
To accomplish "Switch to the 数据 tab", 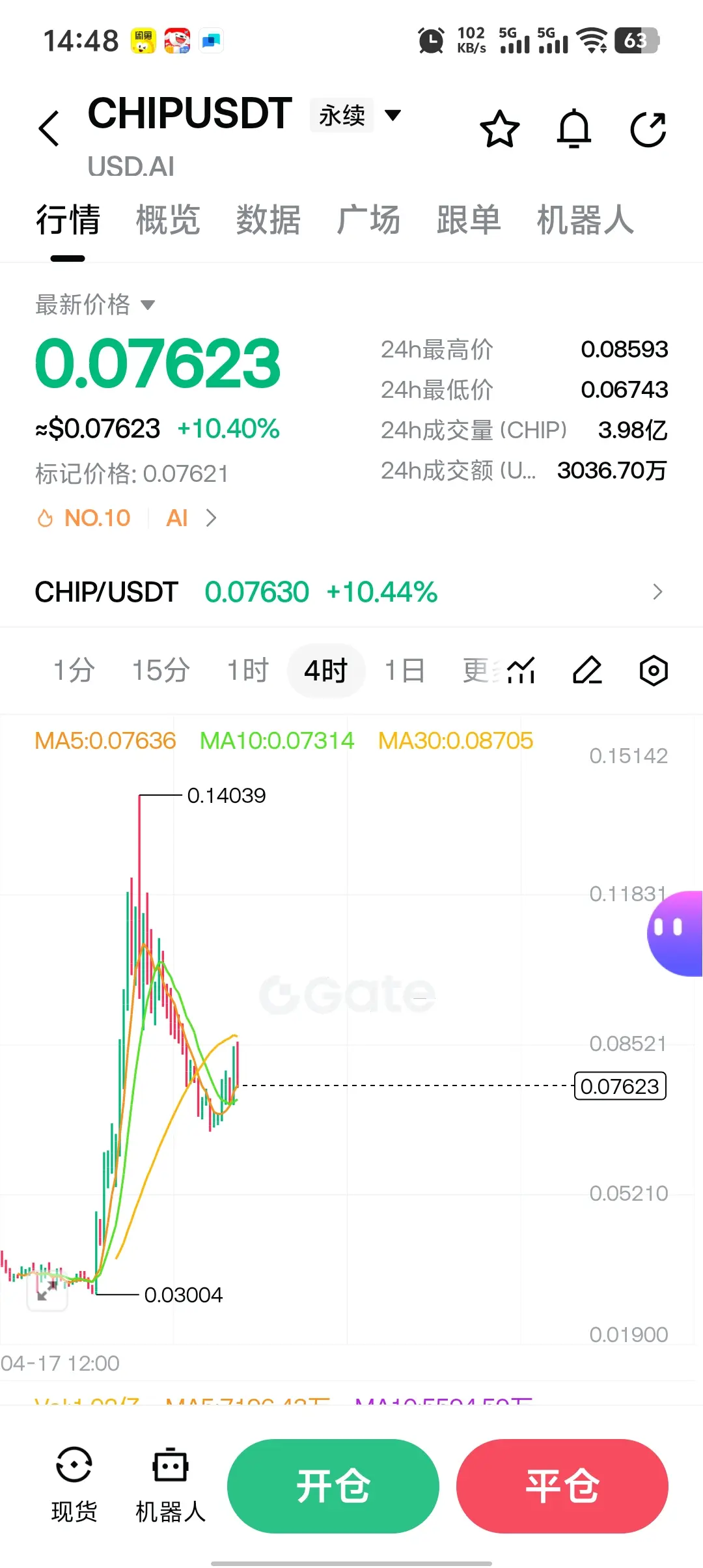I will tap(268, 219).
